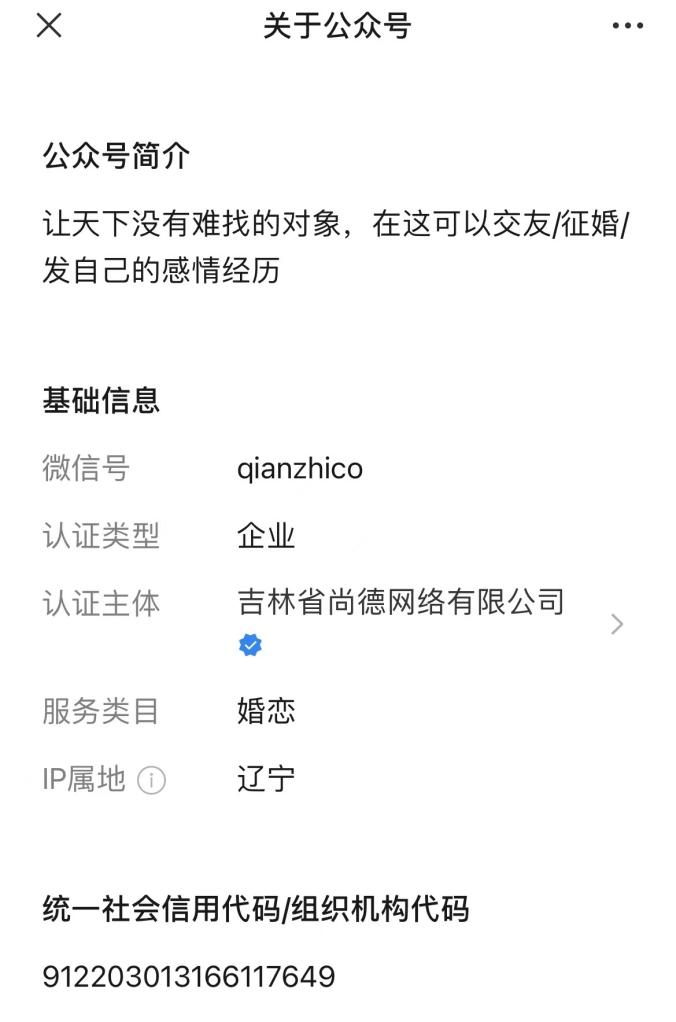The height and width of the screenshot is (1022, 676).
Task: Tap the info icon beside IP属地
Action: click(152, 780)
